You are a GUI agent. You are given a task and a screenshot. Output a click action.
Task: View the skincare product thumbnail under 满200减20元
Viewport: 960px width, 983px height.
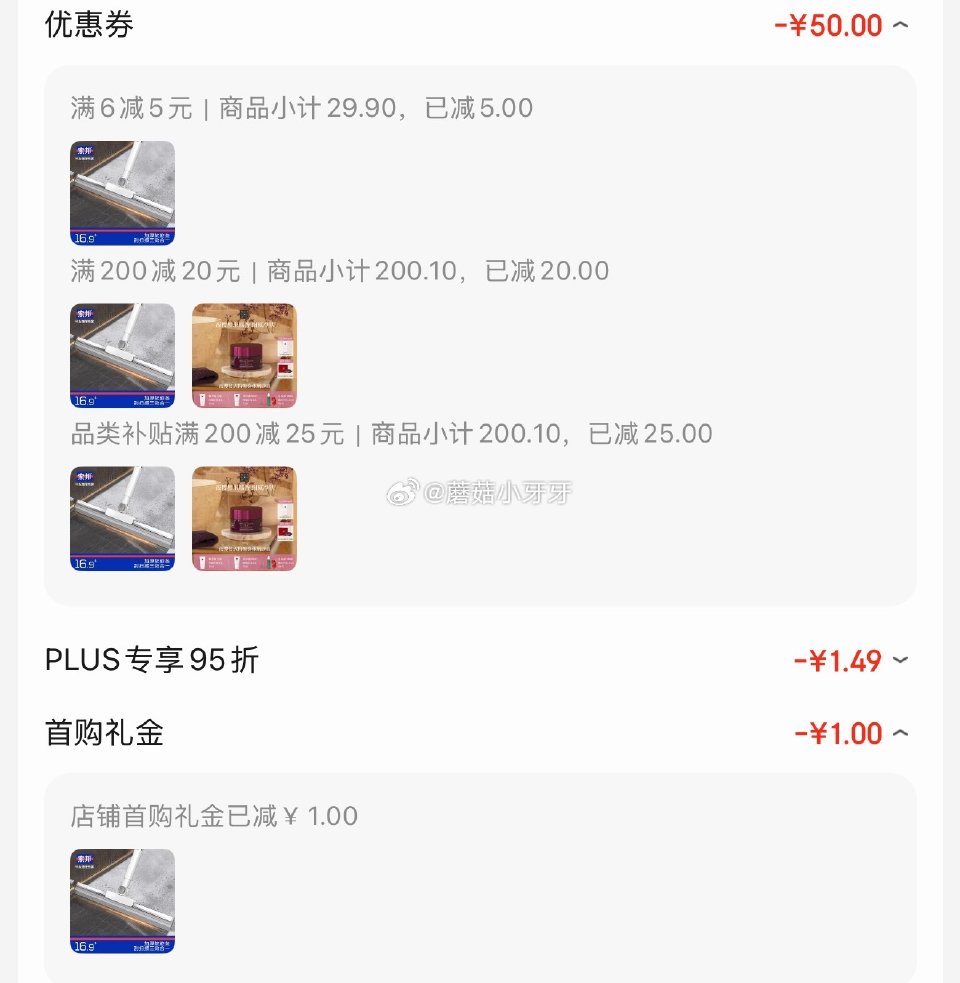(244, 356)
